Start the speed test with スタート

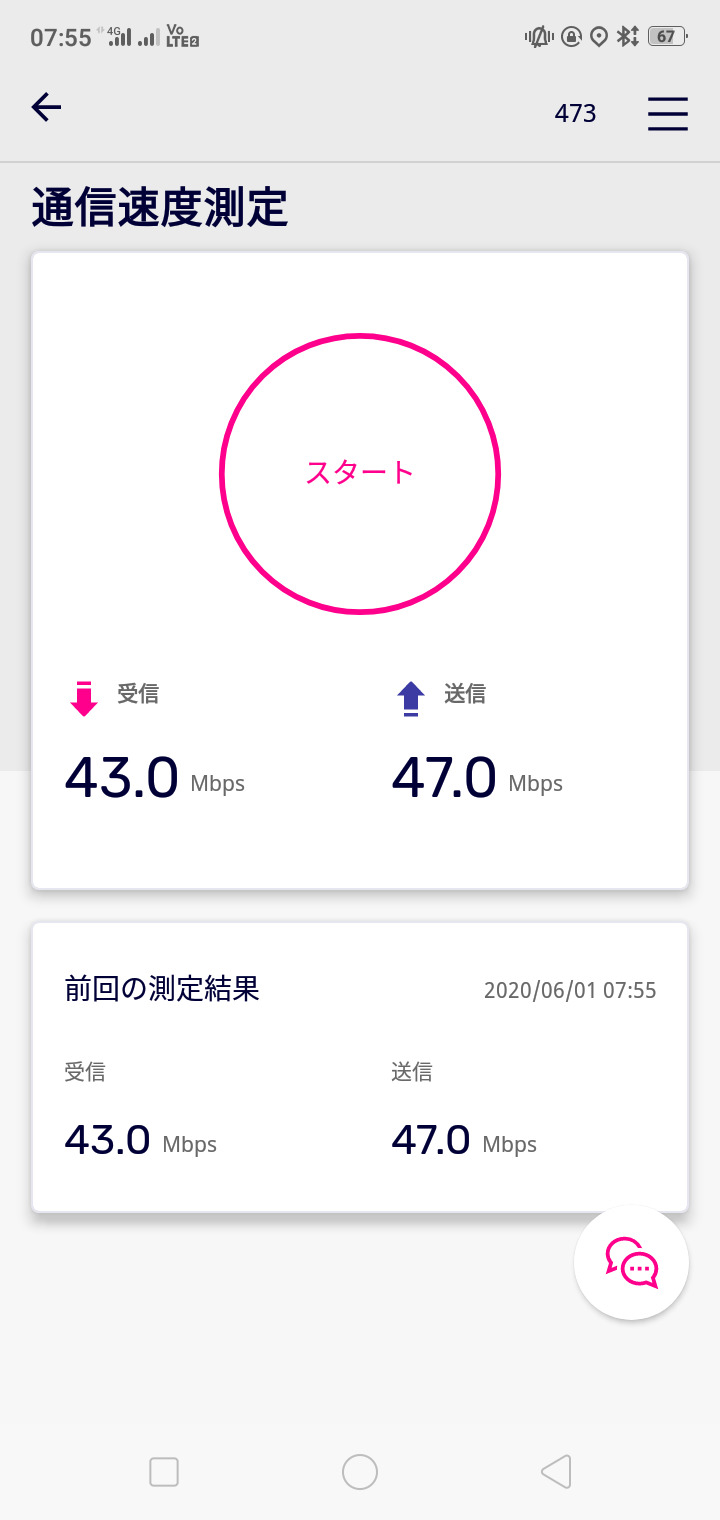click(x=360, y=473)
